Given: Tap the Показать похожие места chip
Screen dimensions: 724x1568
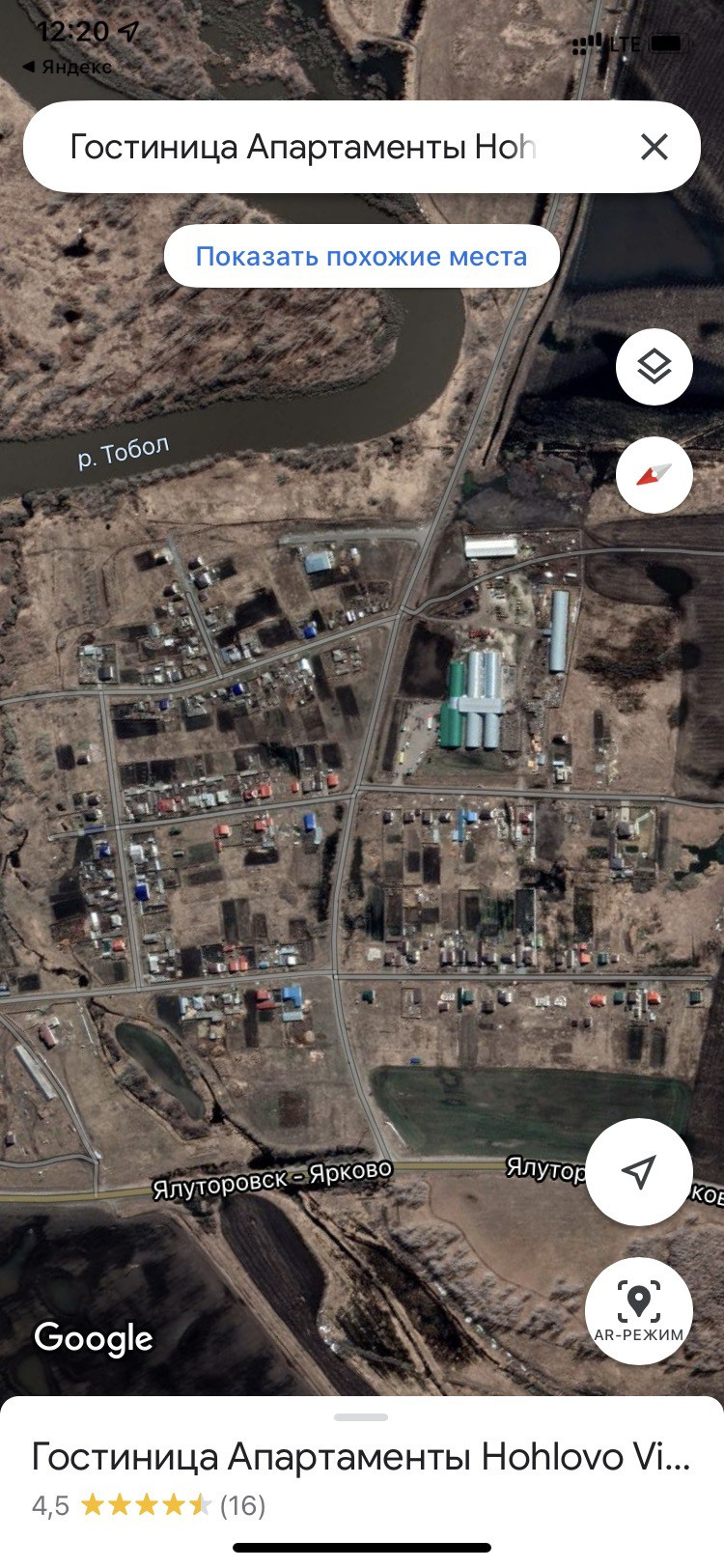Looking at the screenshot, I should pos(361,257).
